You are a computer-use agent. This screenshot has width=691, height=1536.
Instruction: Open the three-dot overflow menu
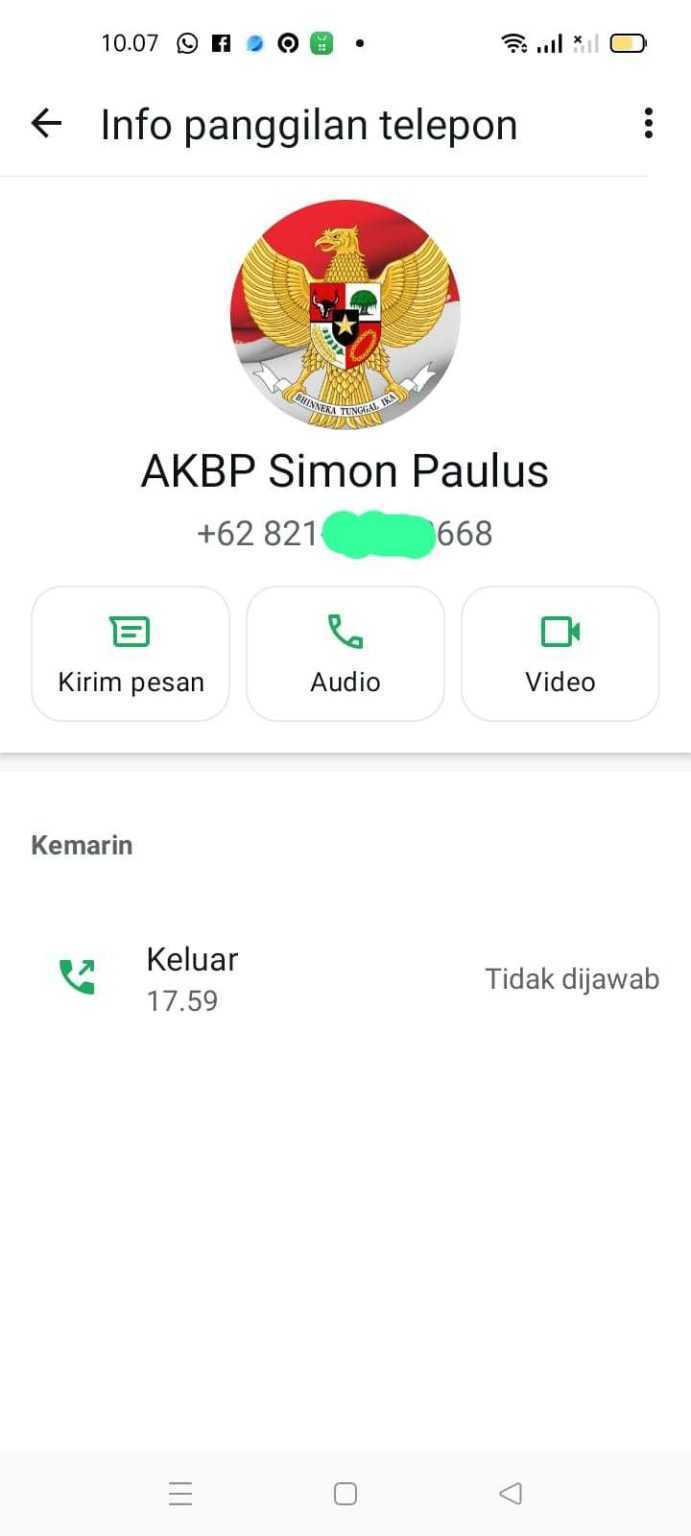tap(648, 124)
